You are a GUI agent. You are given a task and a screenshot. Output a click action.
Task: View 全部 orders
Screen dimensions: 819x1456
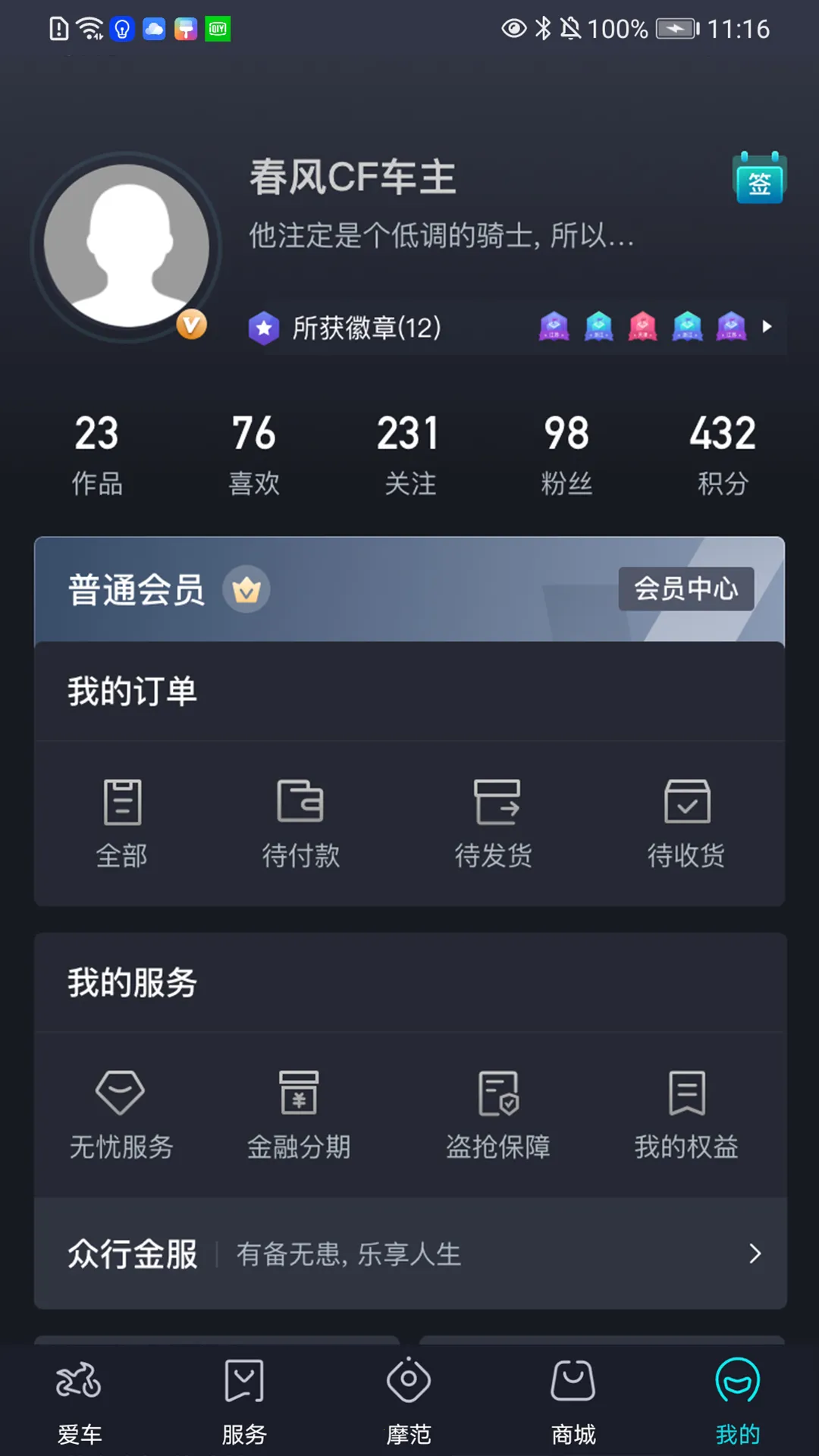point(122,823)
